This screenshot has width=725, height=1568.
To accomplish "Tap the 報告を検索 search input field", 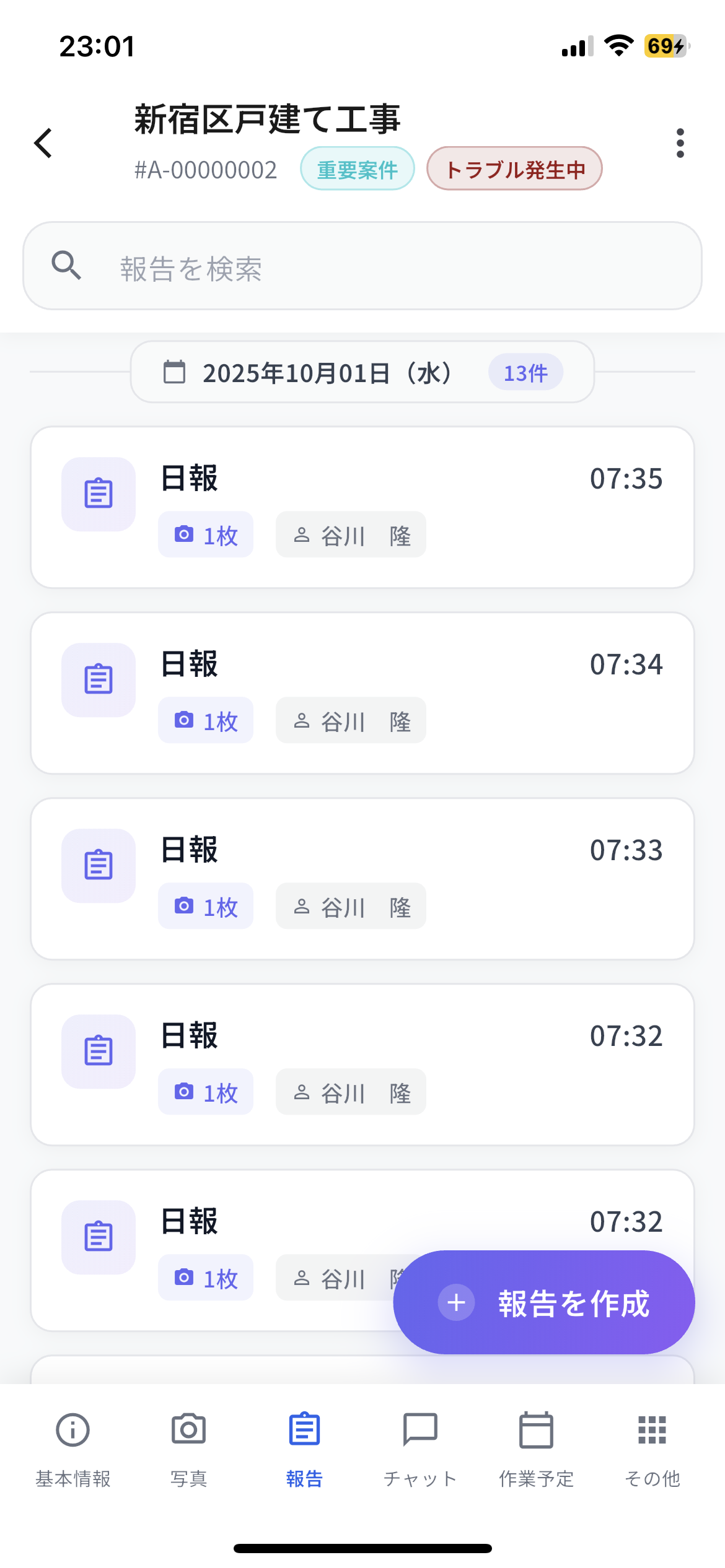I will pyautogui.click(x=248, y=266).
